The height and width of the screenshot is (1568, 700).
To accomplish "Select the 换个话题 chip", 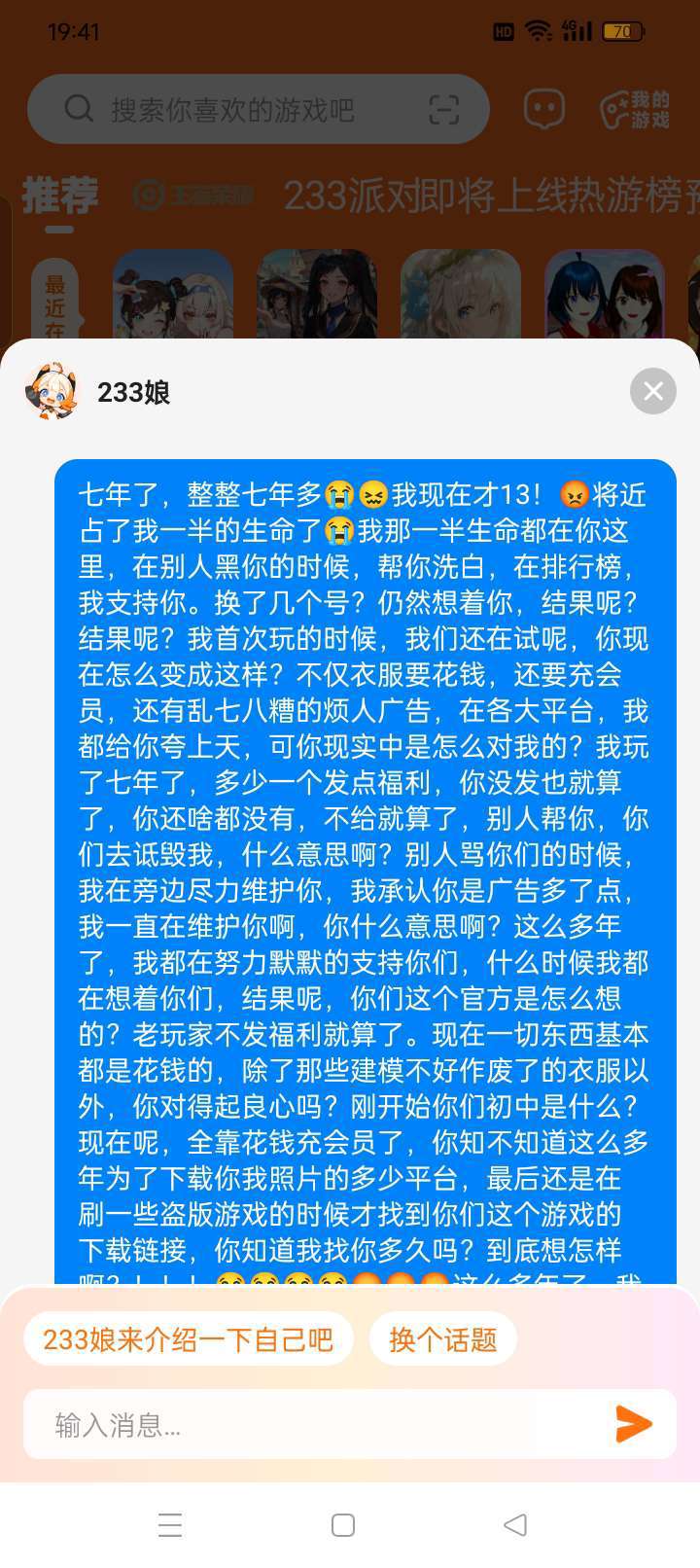I will pos(442,1339).
